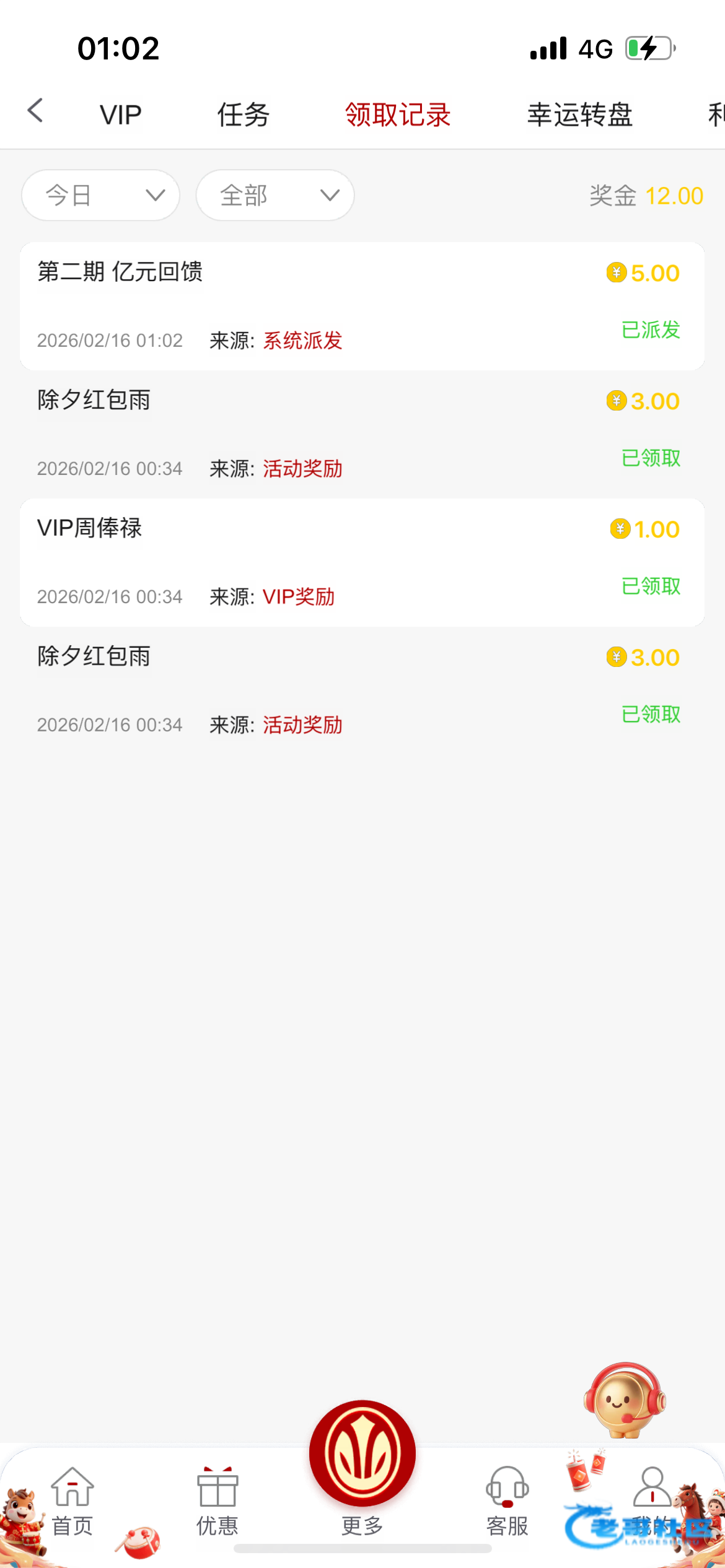The width and height of the screenshot is (725, 1568).
Task: Open the floating customer service robot
Action: tap(625, 1400)
